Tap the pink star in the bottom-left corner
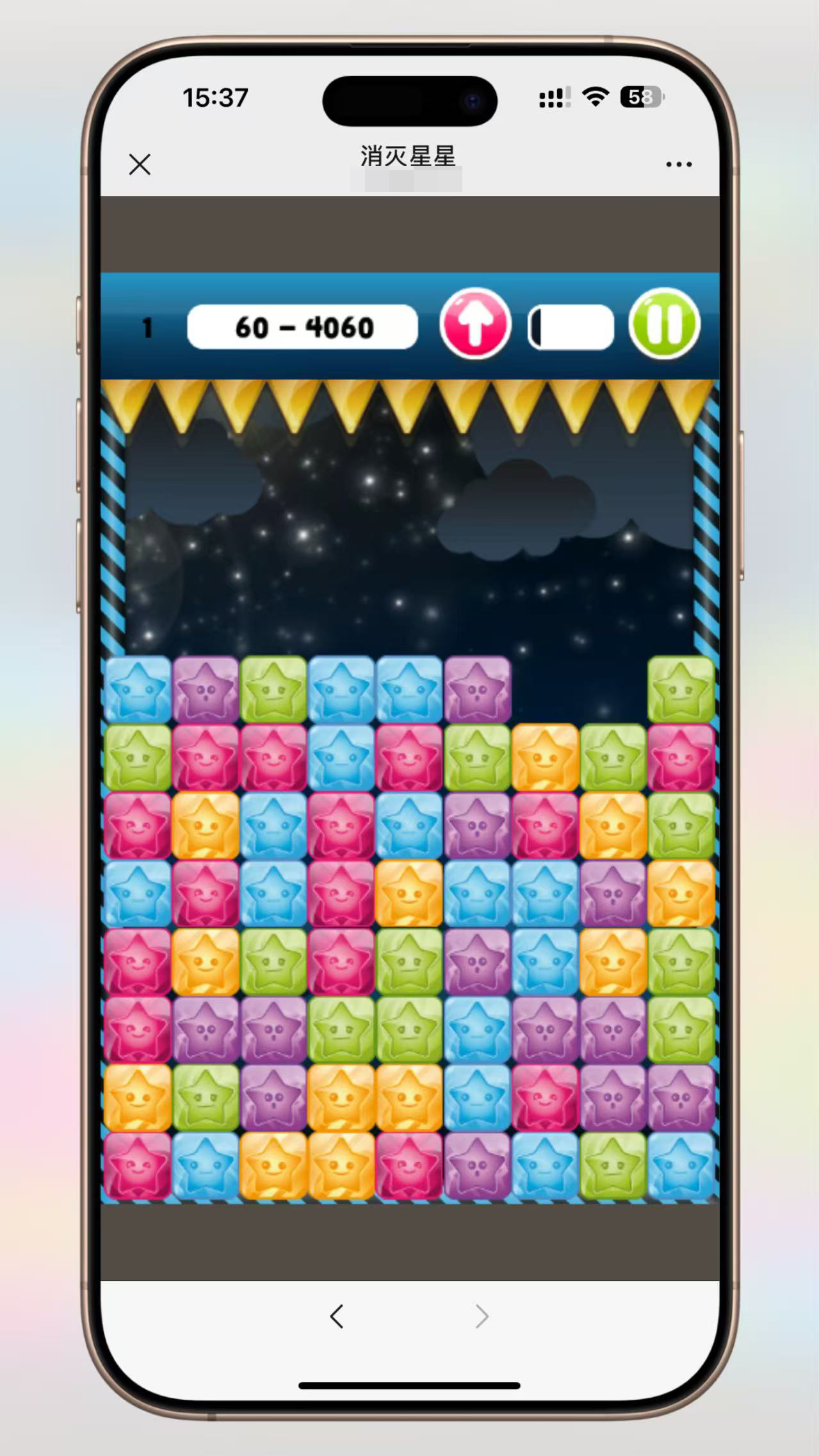Screen dimensions: 819x1456 click(137, 1165)
